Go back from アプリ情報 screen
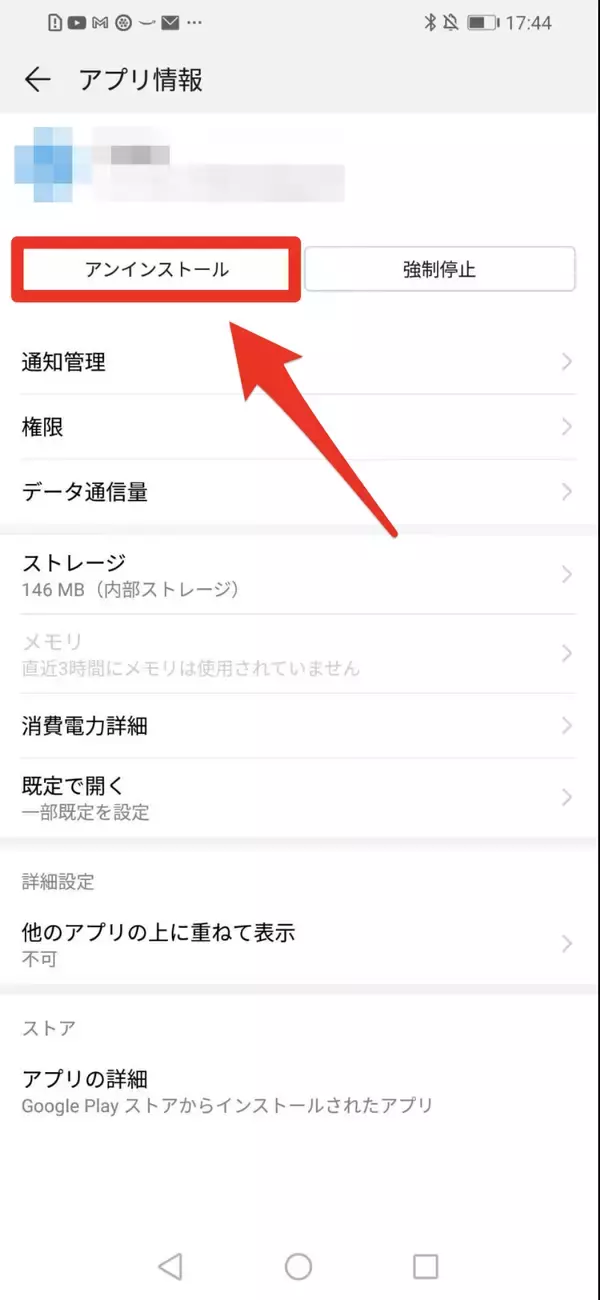This screenshot has height=1300, width=600. [x=37, y=80]
